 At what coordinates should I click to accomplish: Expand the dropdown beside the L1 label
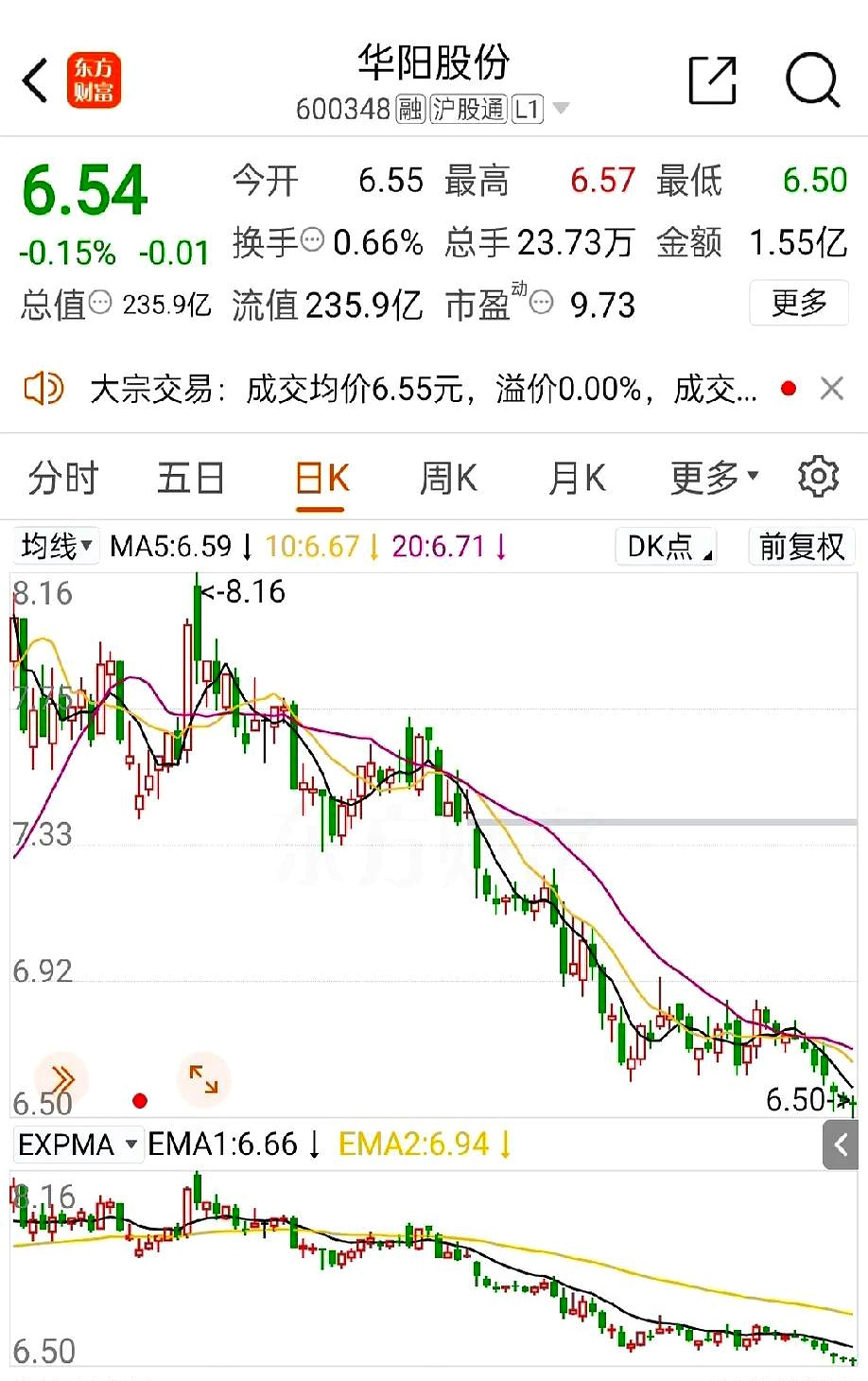(x=560, y=109)
